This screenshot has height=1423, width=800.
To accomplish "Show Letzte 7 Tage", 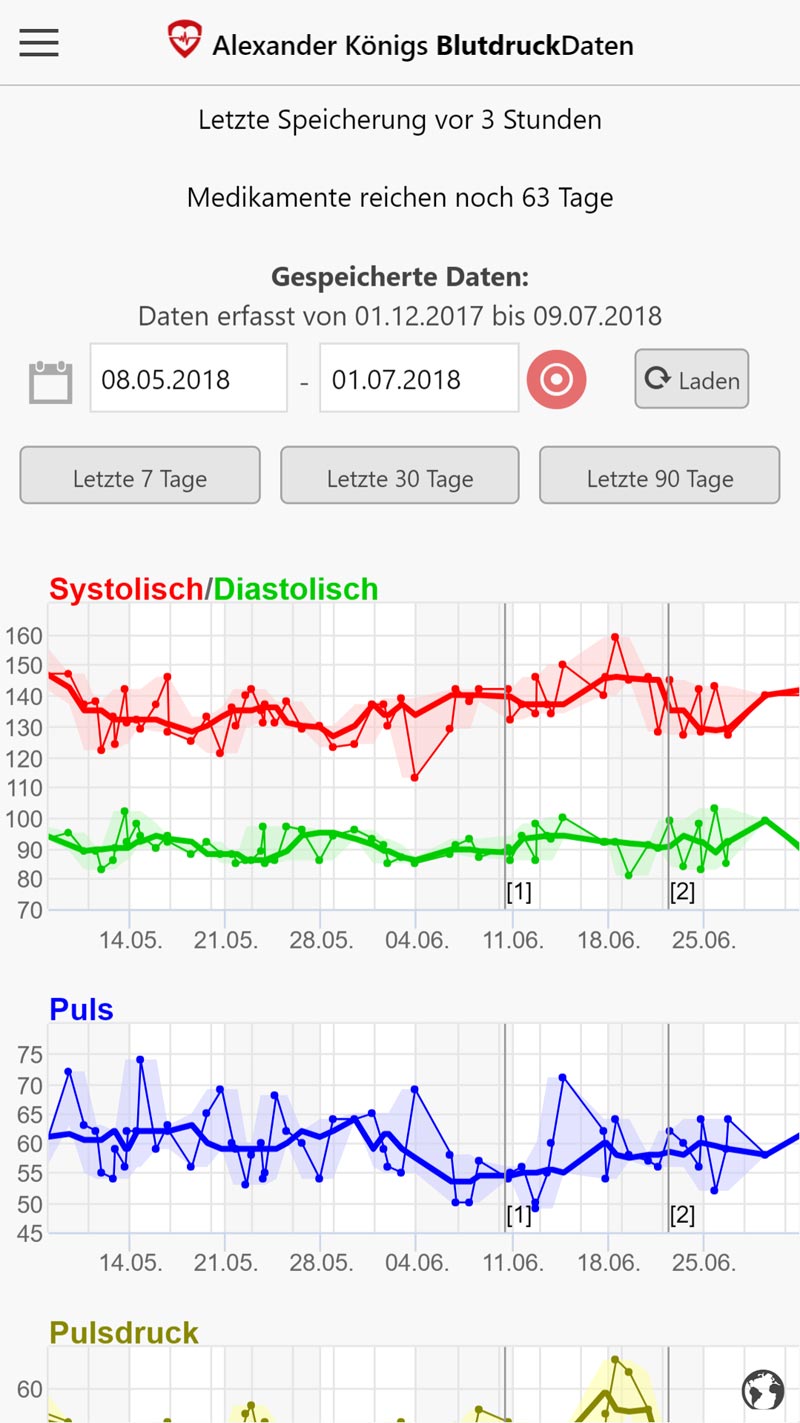I will 140,475.
